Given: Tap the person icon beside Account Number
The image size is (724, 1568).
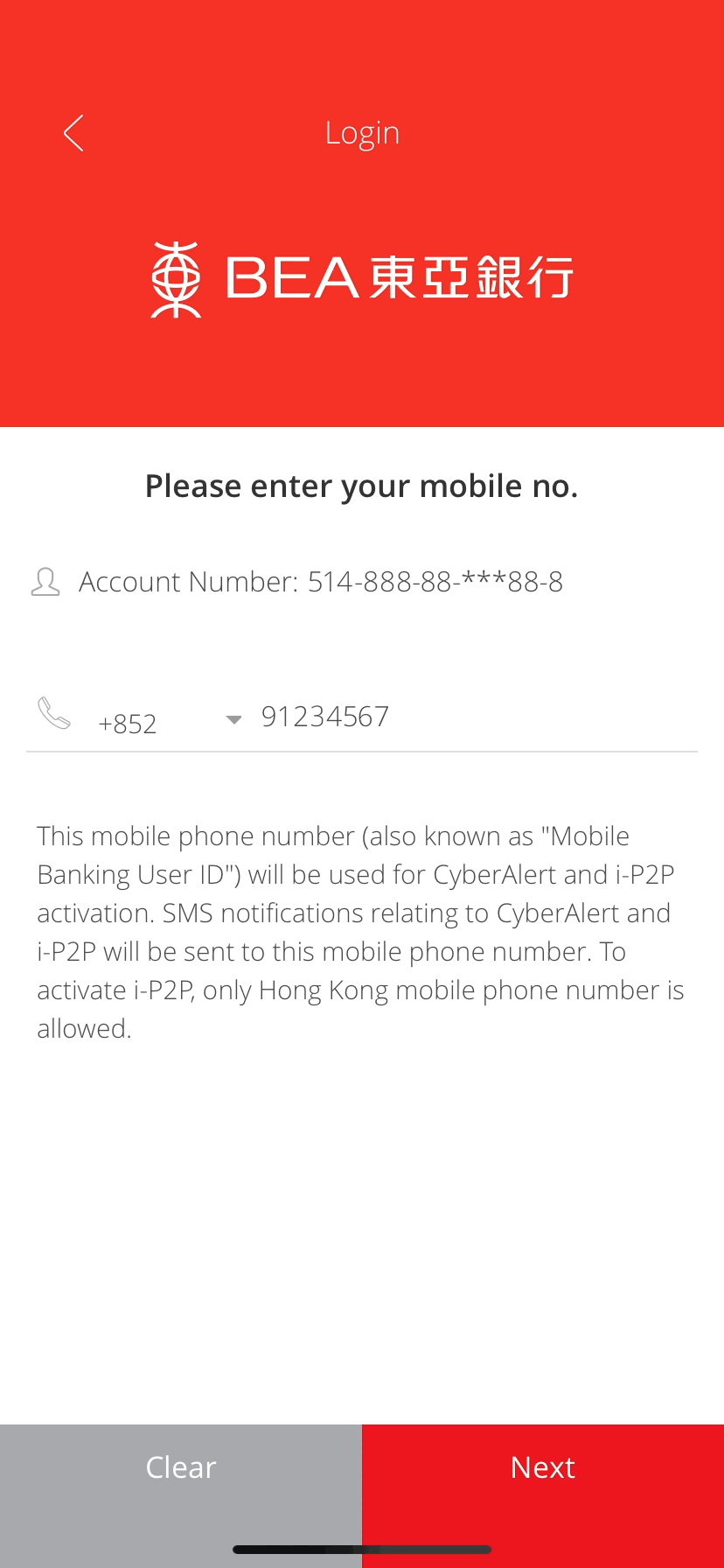Looking at the screenshot, I should click(x=45, y=581).
